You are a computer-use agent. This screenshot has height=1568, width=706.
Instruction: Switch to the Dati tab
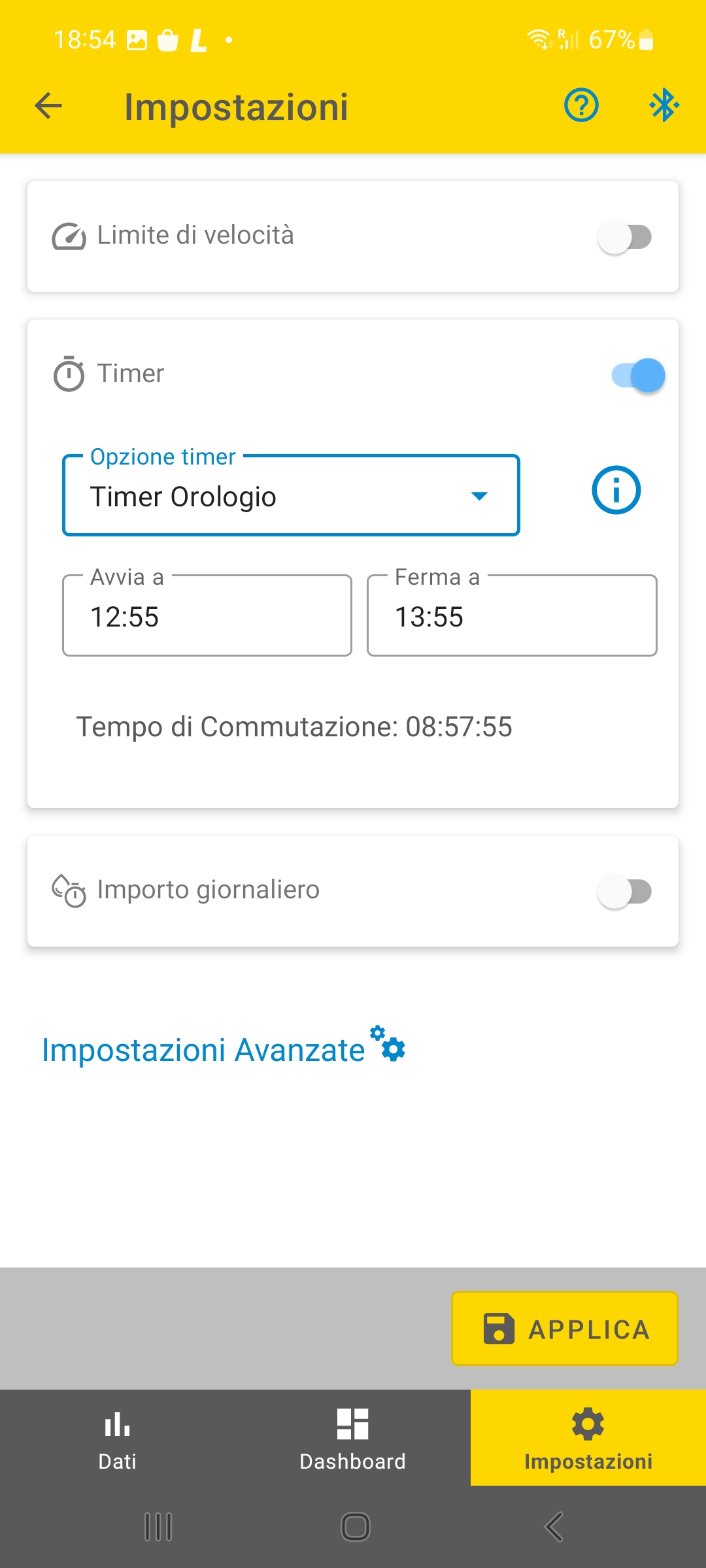[118, 1438]
